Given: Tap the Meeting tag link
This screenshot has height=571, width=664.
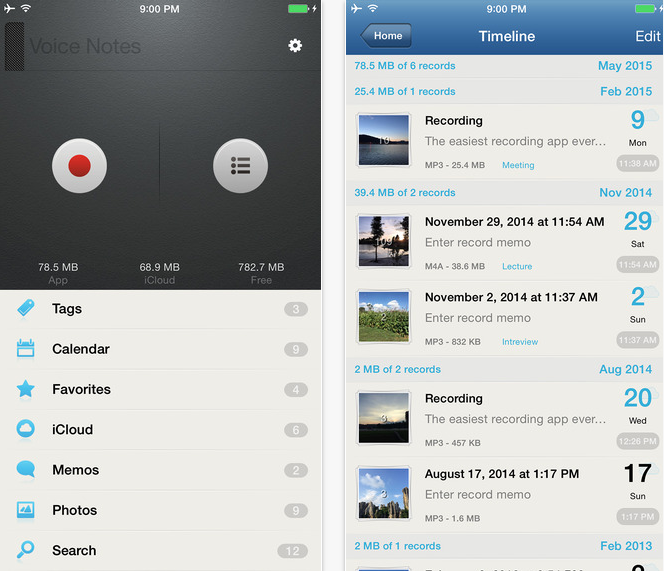Looking at the screenshot, I should 518,166.
